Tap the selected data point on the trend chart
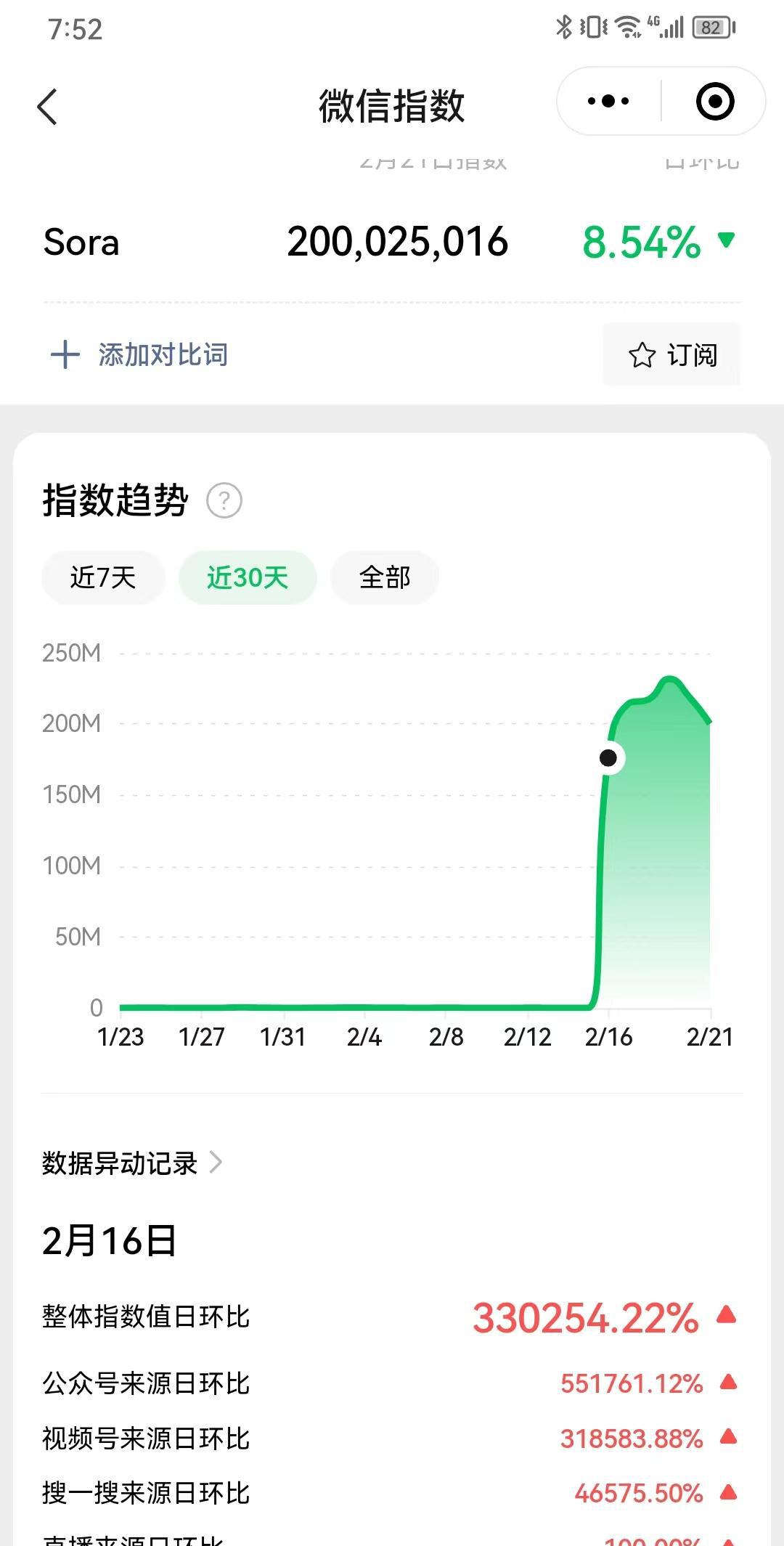 pos(608,758)
